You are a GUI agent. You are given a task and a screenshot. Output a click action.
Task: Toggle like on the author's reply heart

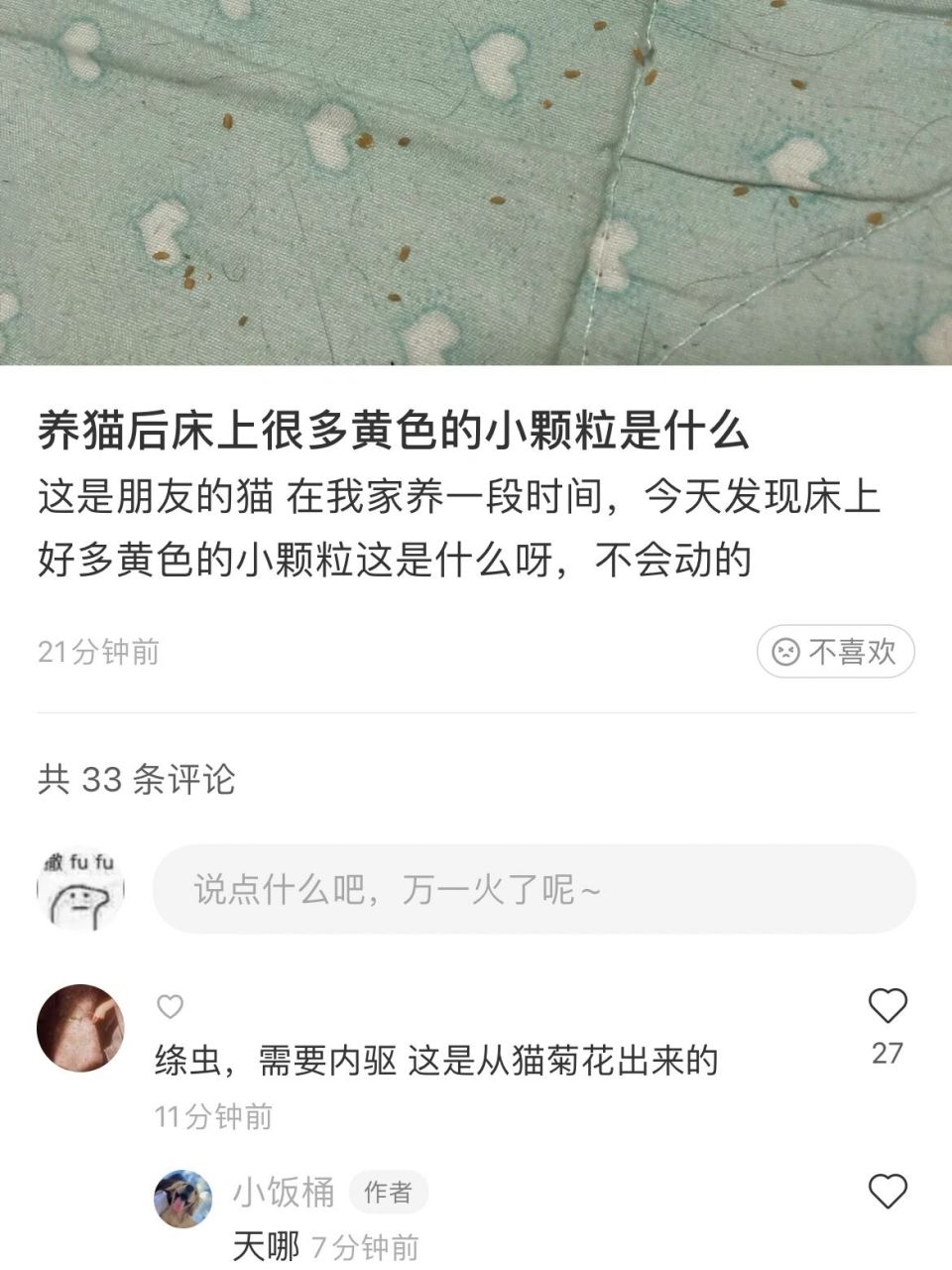pos(888,1191)
